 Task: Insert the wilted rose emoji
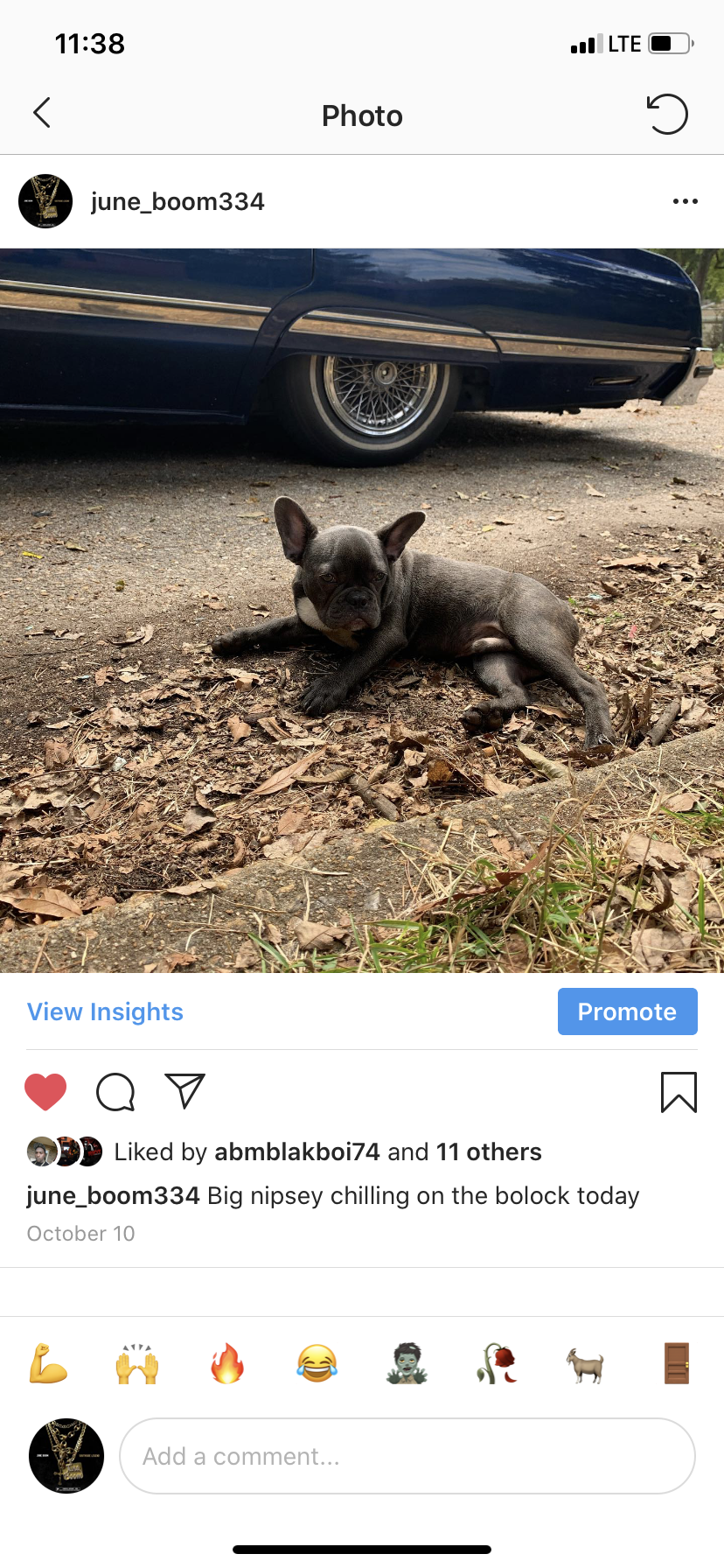coord(496,1364)
